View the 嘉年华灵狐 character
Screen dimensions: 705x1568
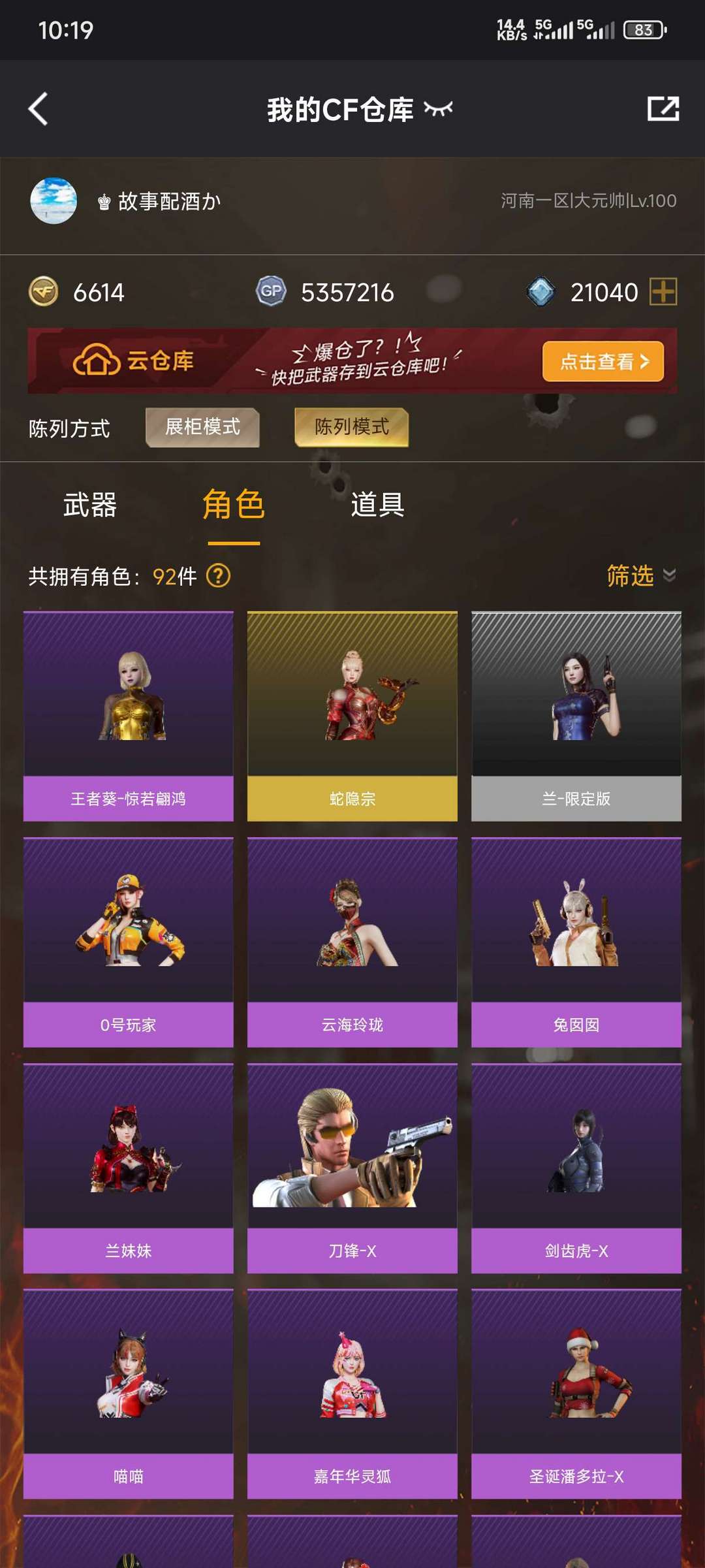point(352,1394)
